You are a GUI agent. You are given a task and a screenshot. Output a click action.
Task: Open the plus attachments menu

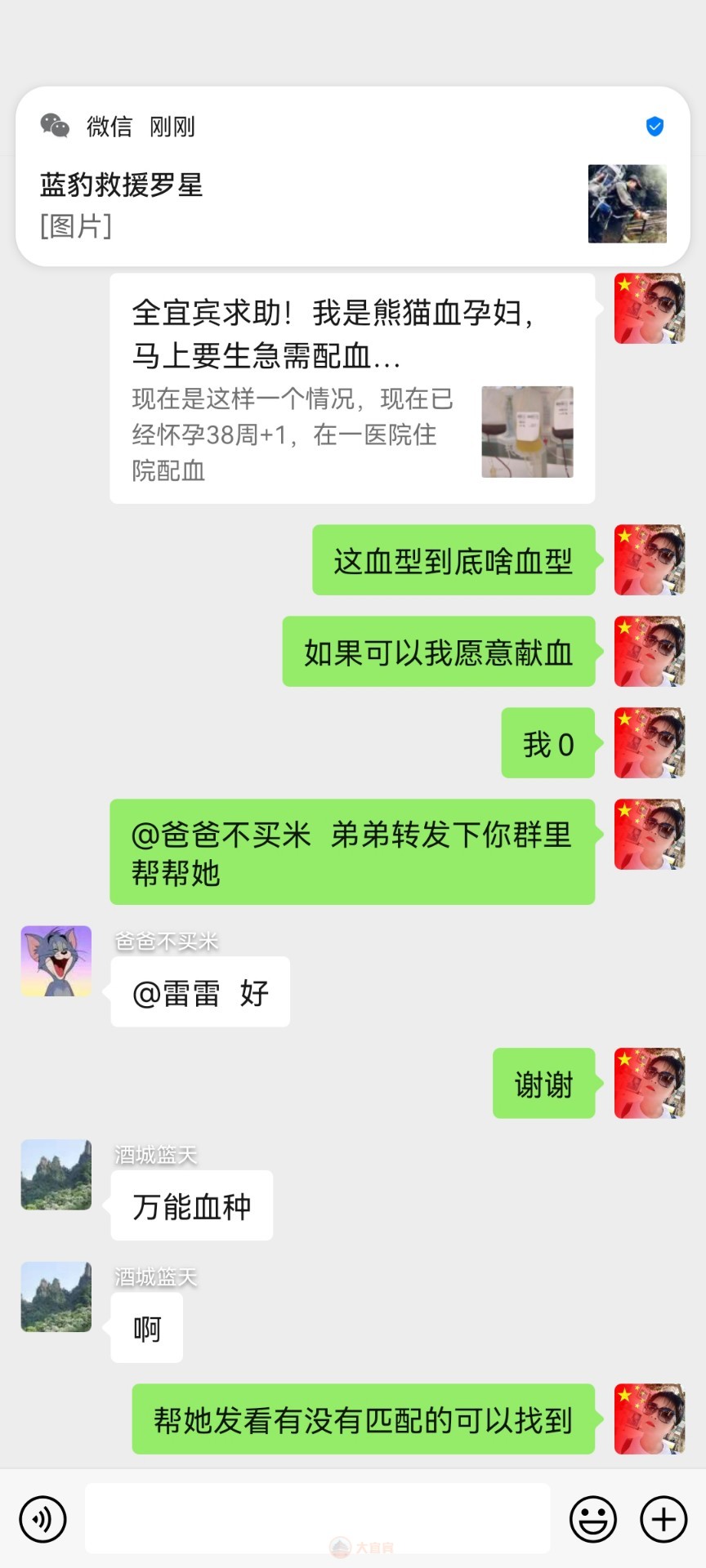coord(664,1519)
